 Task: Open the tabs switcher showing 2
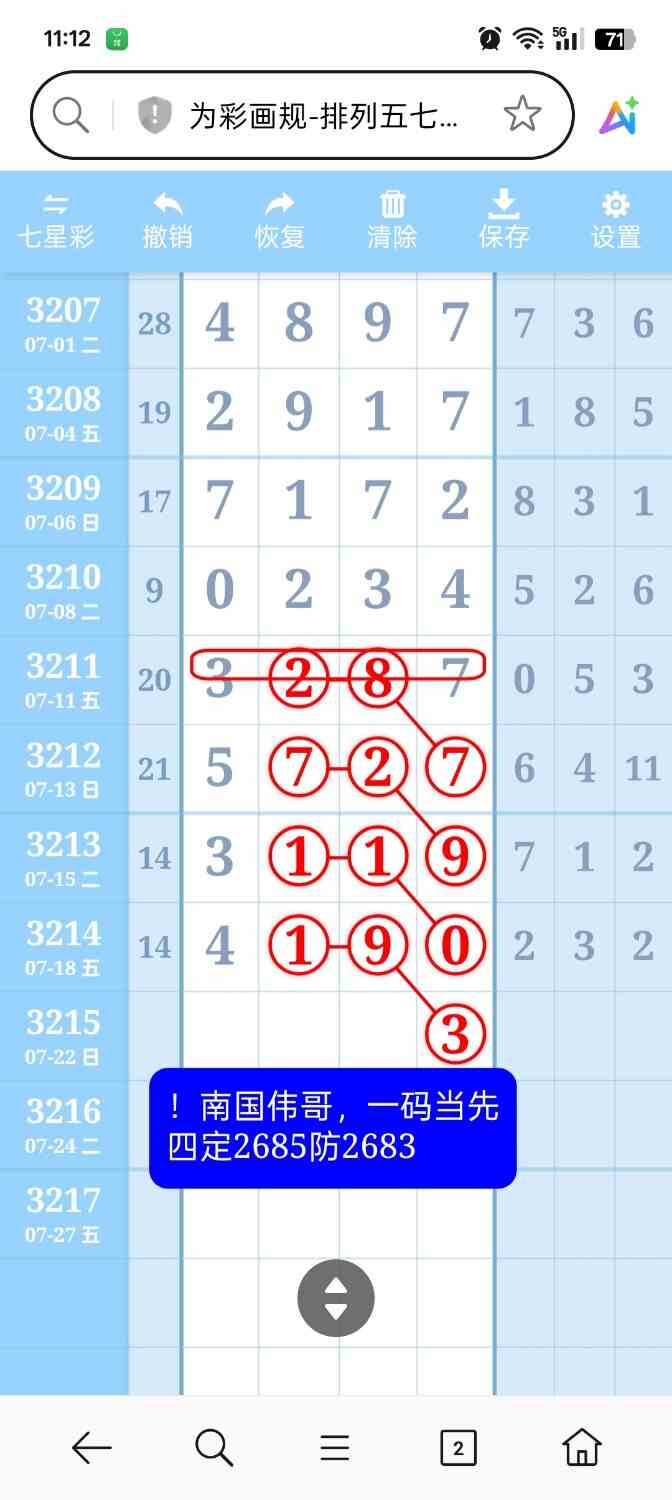pos(458,1447)
